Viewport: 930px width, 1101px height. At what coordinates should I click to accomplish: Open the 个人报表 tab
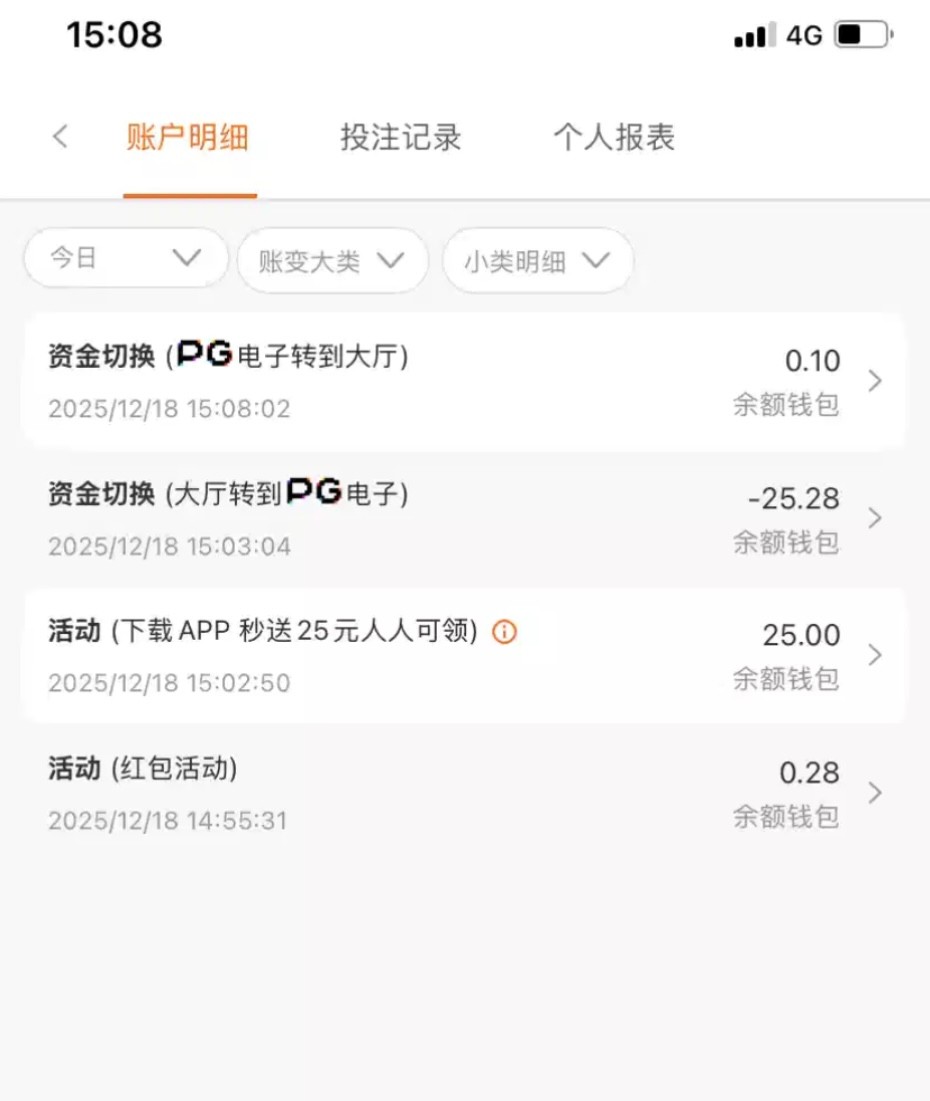pyautogui.click(x=614, y=137)
